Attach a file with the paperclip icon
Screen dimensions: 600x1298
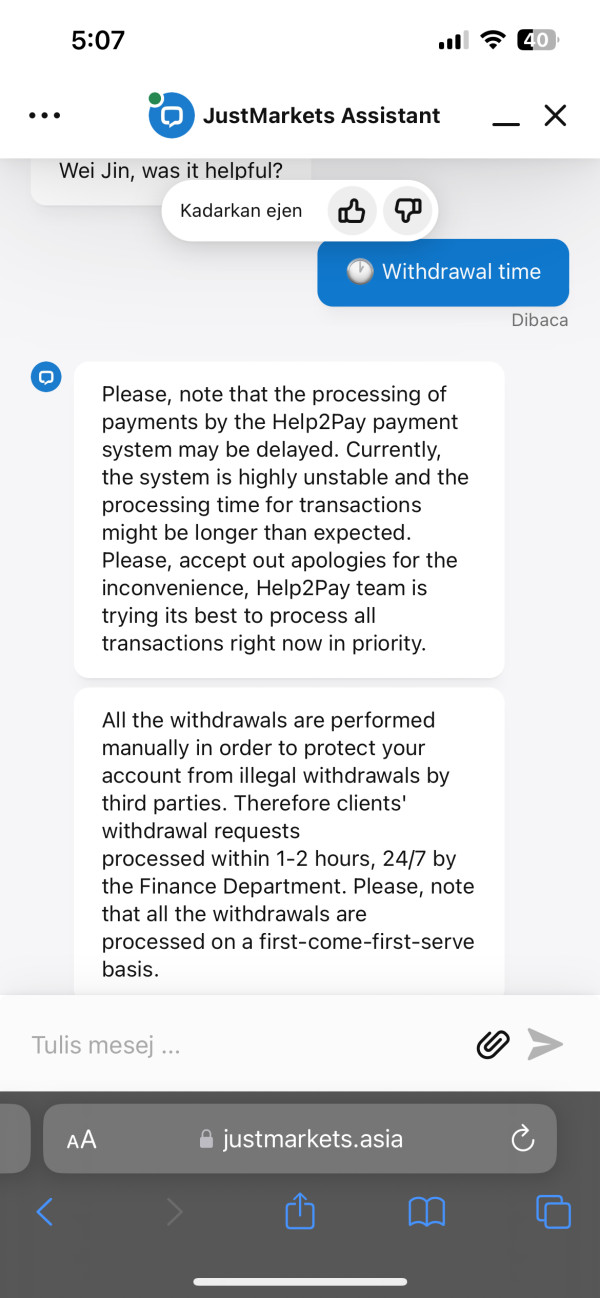pyautogui.click(x=492, y=1045)
